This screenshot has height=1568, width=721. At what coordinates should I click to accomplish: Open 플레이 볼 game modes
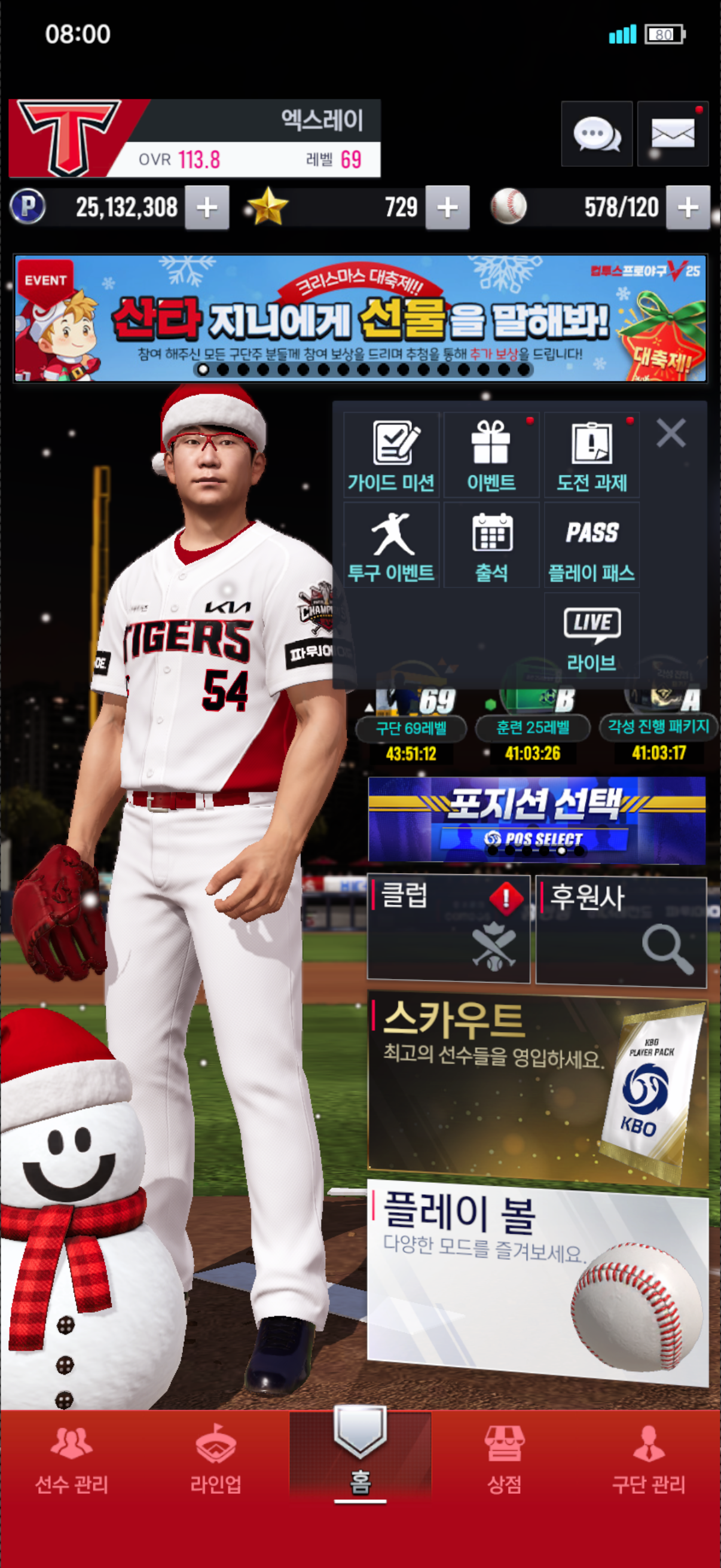538,1282
